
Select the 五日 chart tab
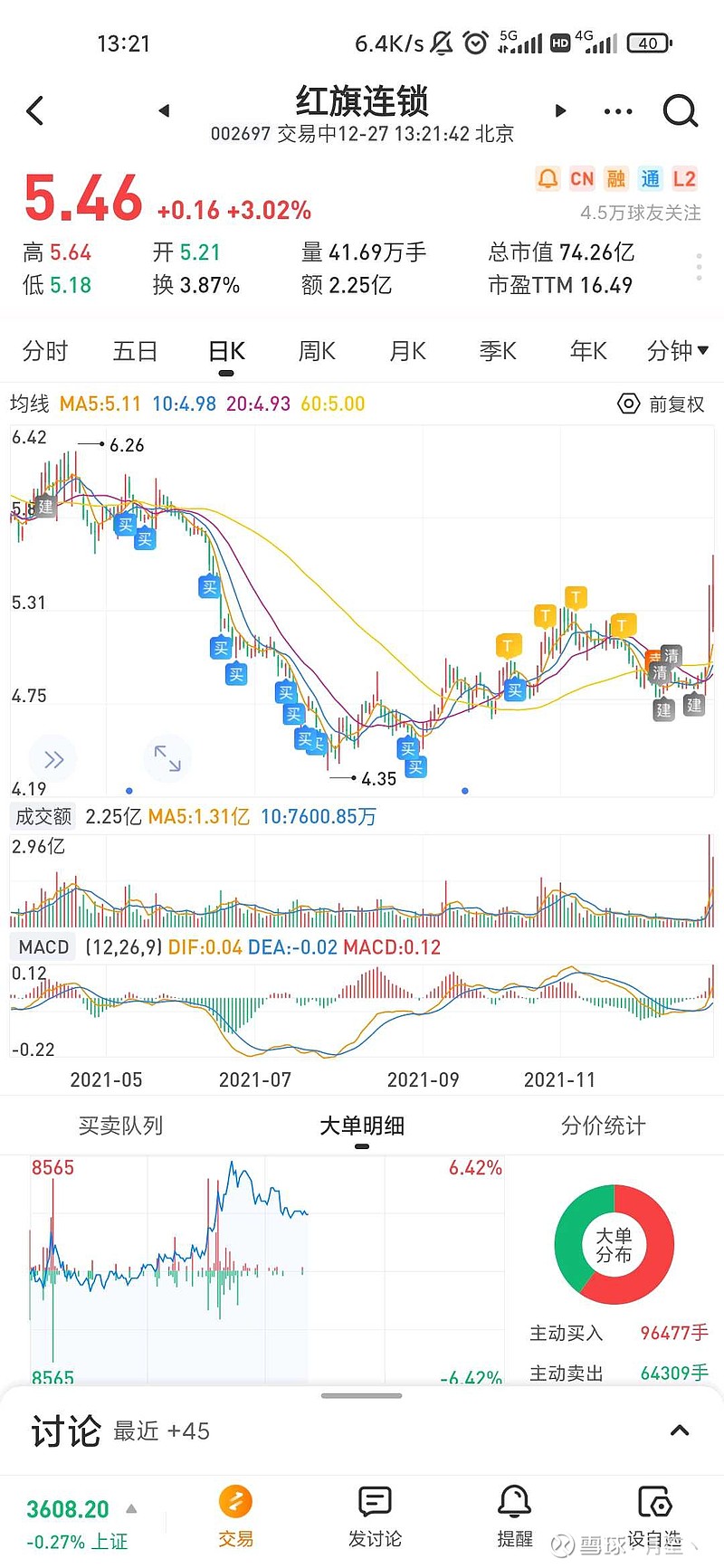(136, 351)
